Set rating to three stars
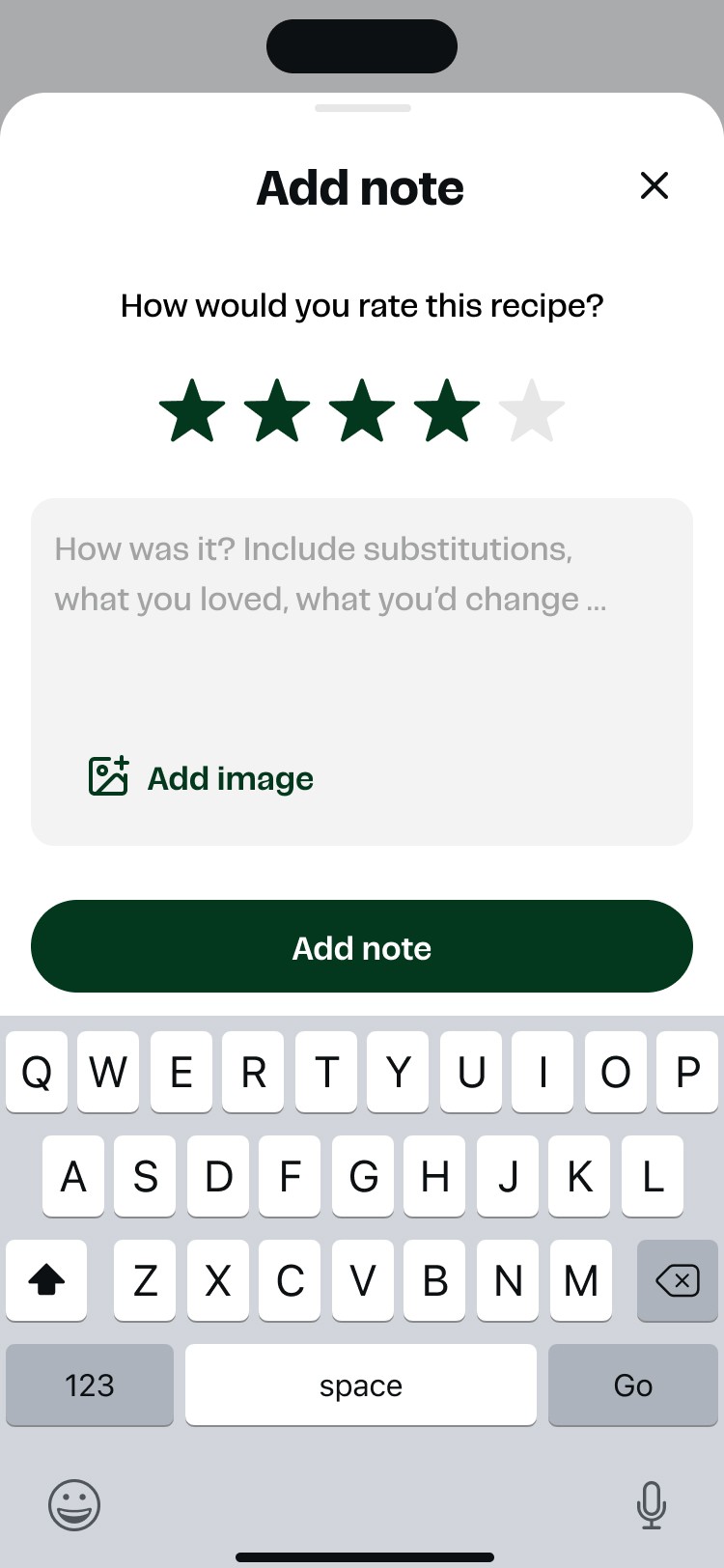 point(362,410)
